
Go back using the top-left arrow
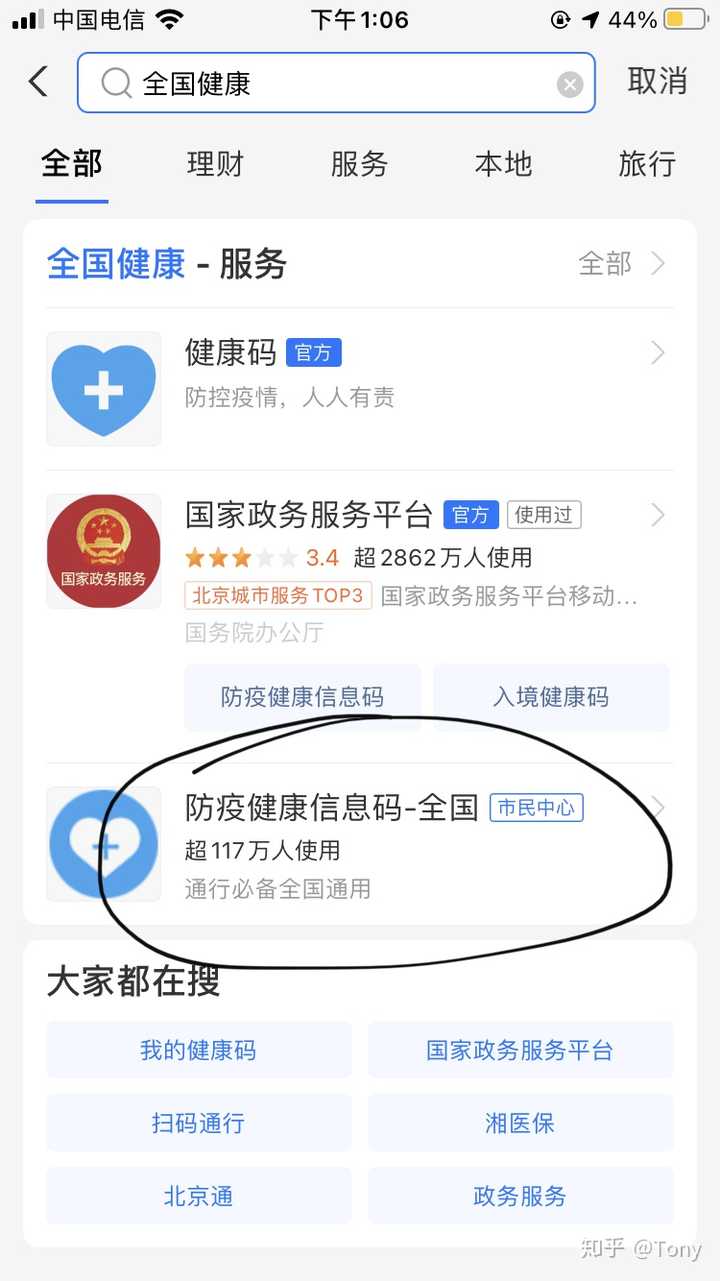(38, 81)
